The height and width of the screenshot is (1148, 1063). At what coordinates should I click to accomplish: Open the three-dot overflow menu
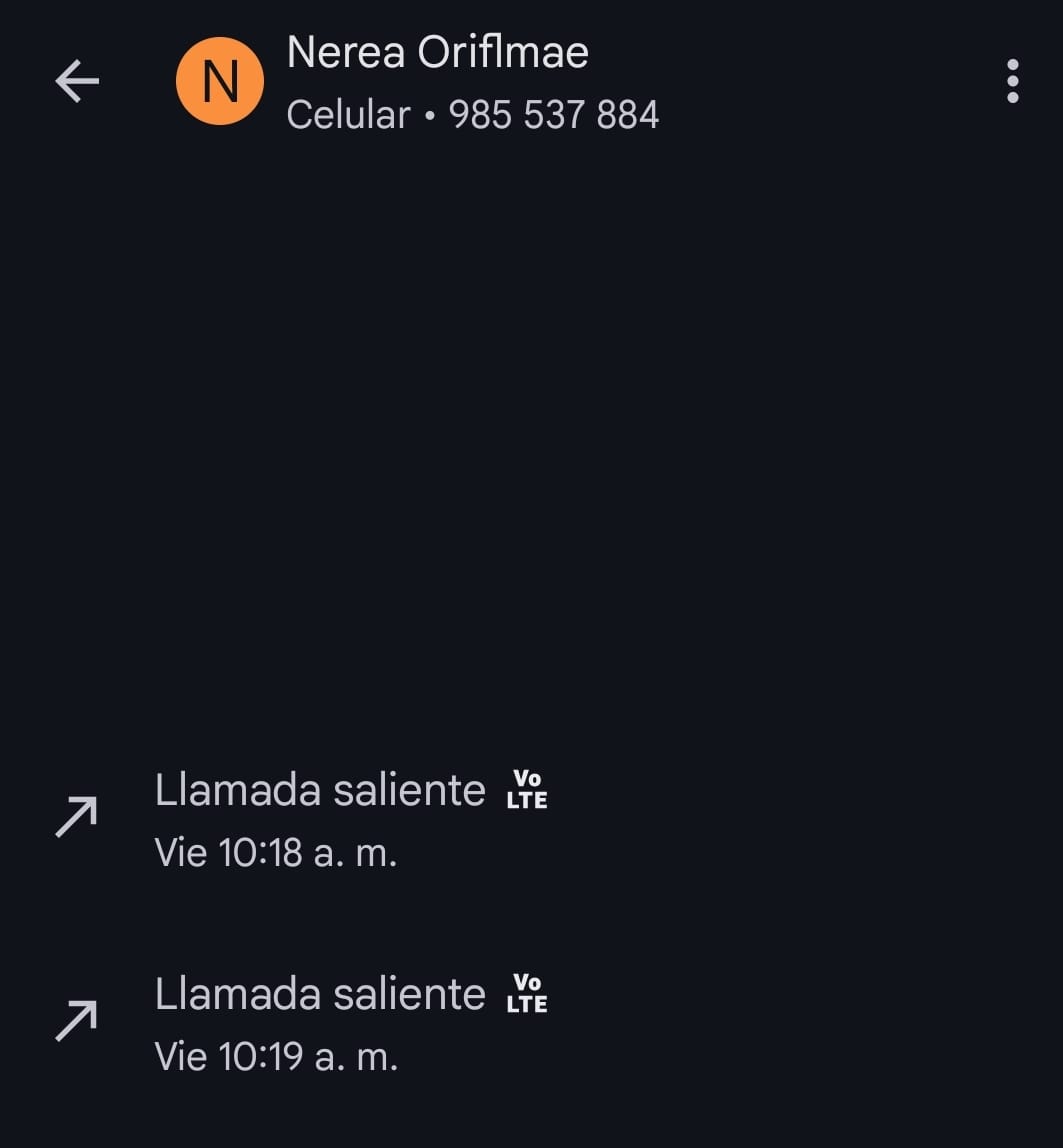click(1012, 81)
